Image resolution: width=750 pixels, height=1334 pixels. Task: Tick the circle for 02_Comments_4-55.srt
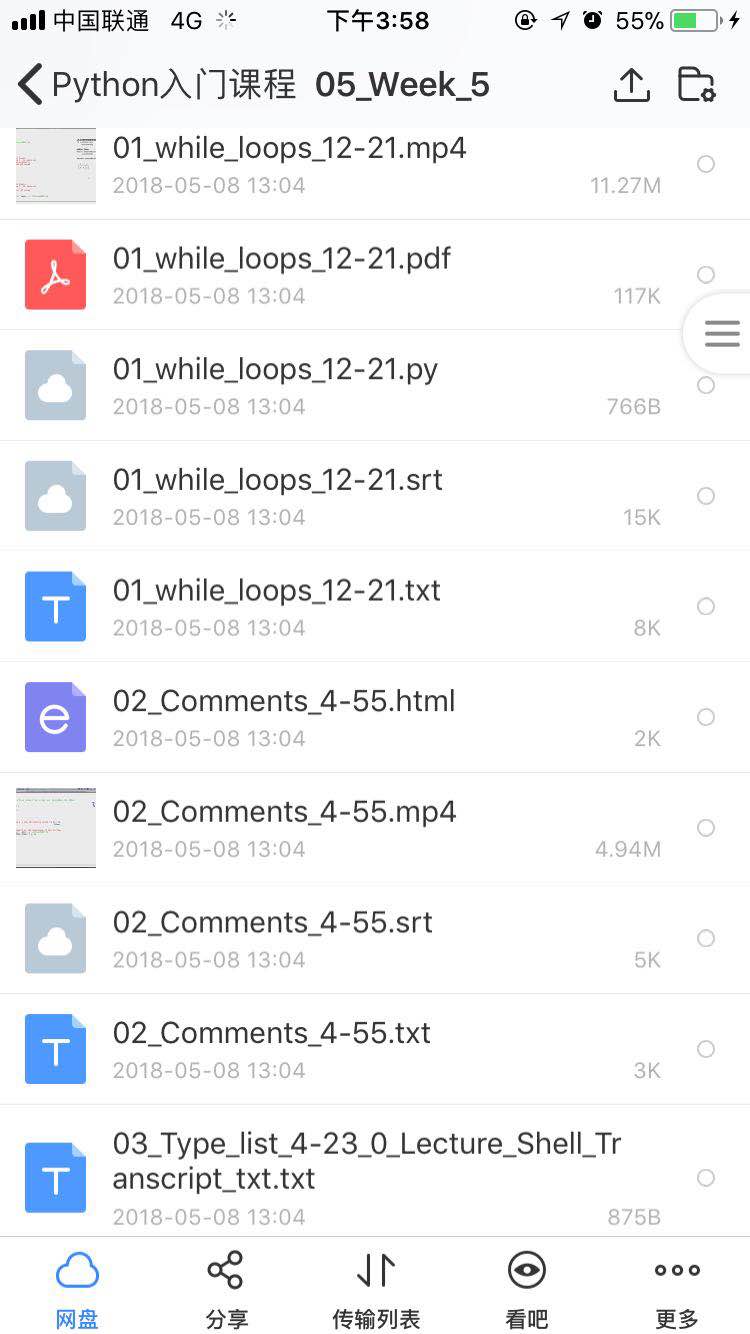click(x=706, y=938)
